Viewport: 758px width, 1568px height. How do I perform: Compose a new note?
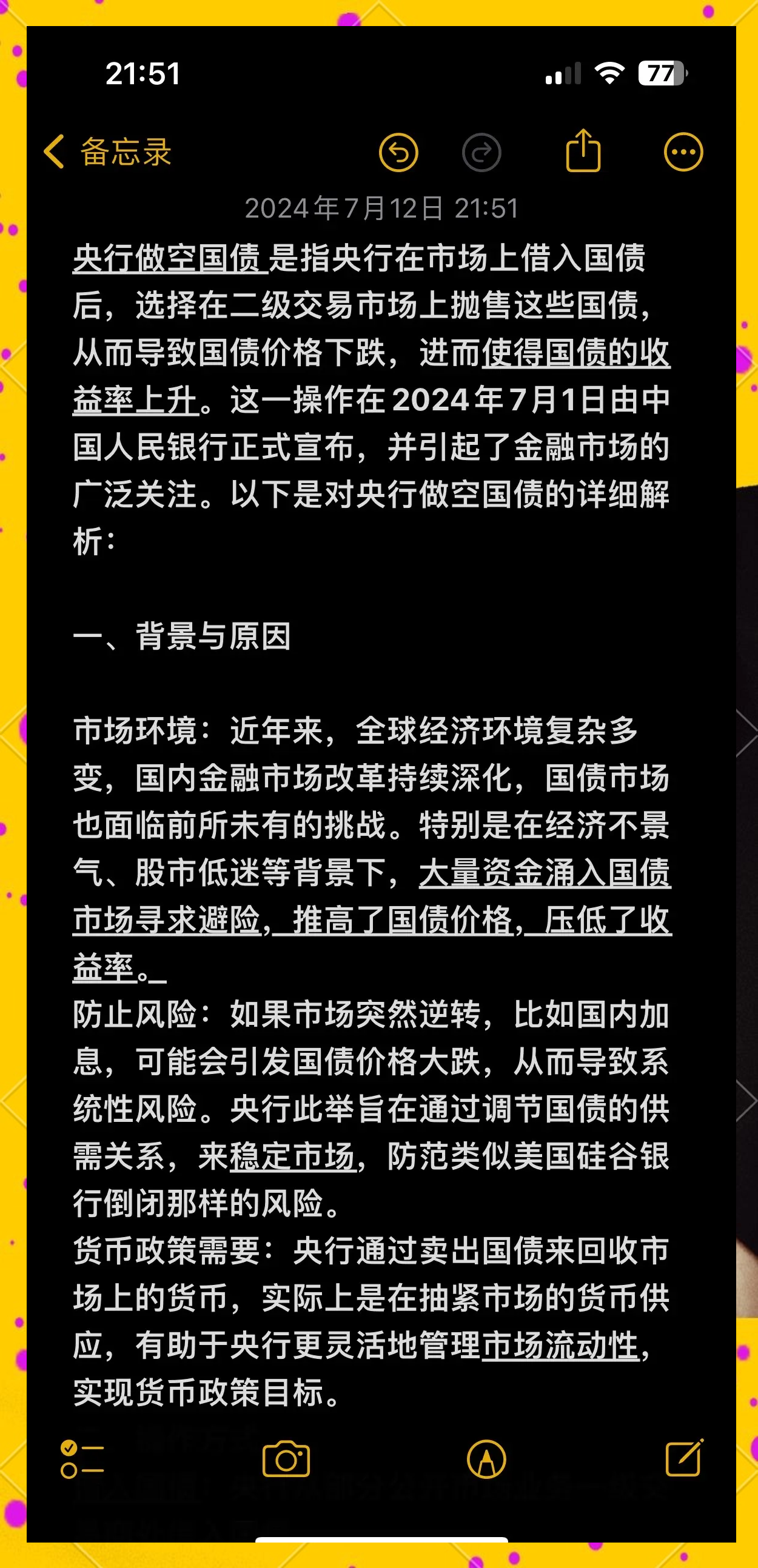pos(685,1458)
